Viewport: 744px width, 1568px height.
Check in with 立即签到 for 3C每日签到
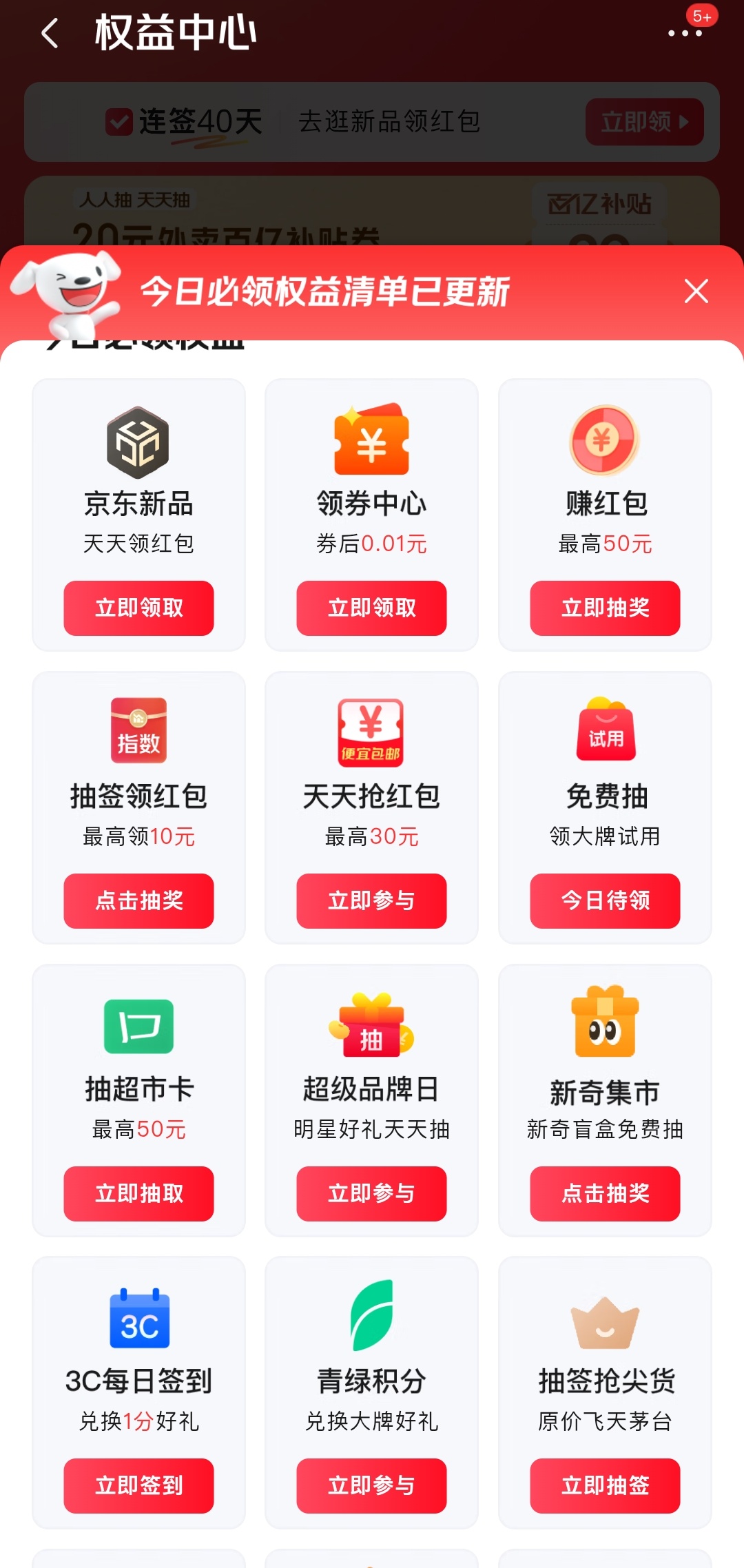[x=138, y=1485]
